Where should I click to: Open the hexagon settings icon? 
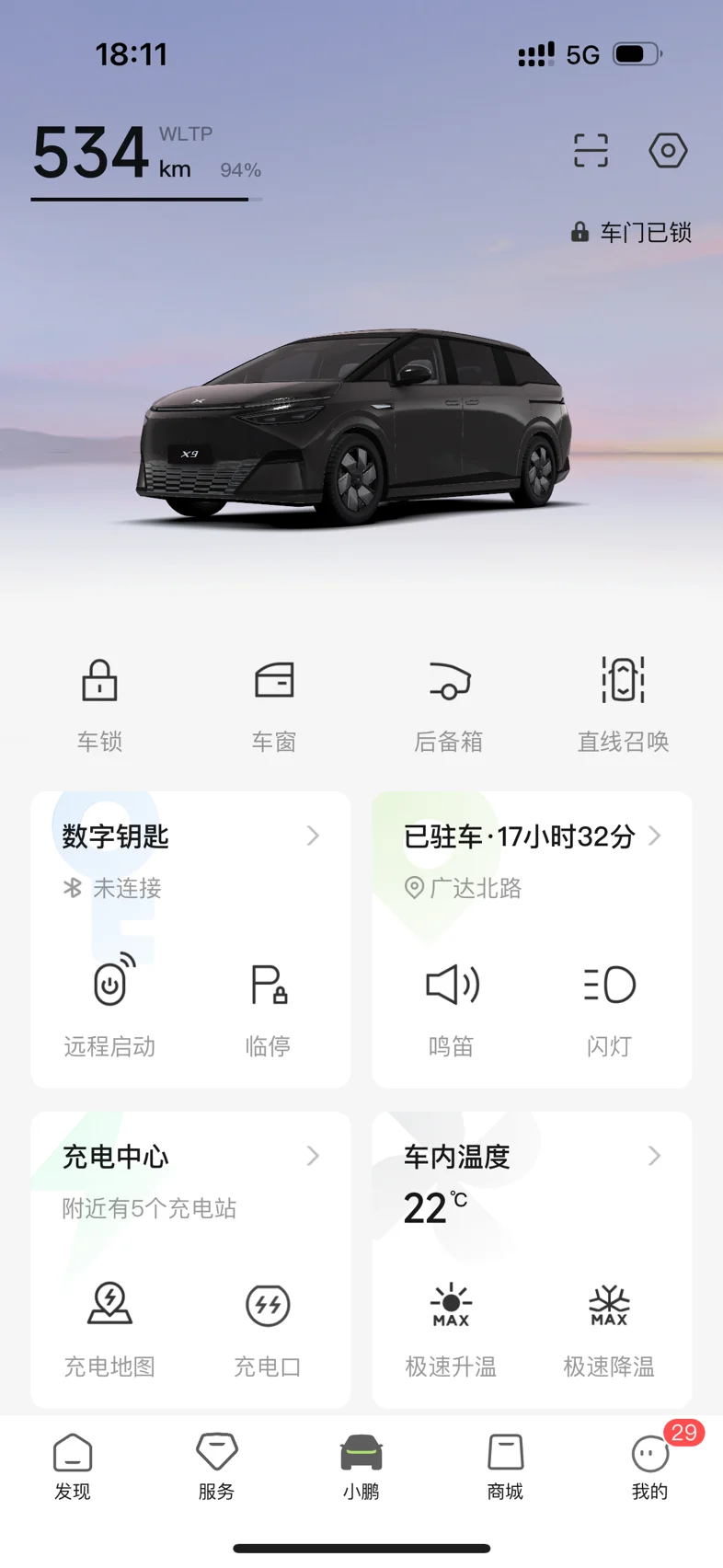tap(668, 150)
